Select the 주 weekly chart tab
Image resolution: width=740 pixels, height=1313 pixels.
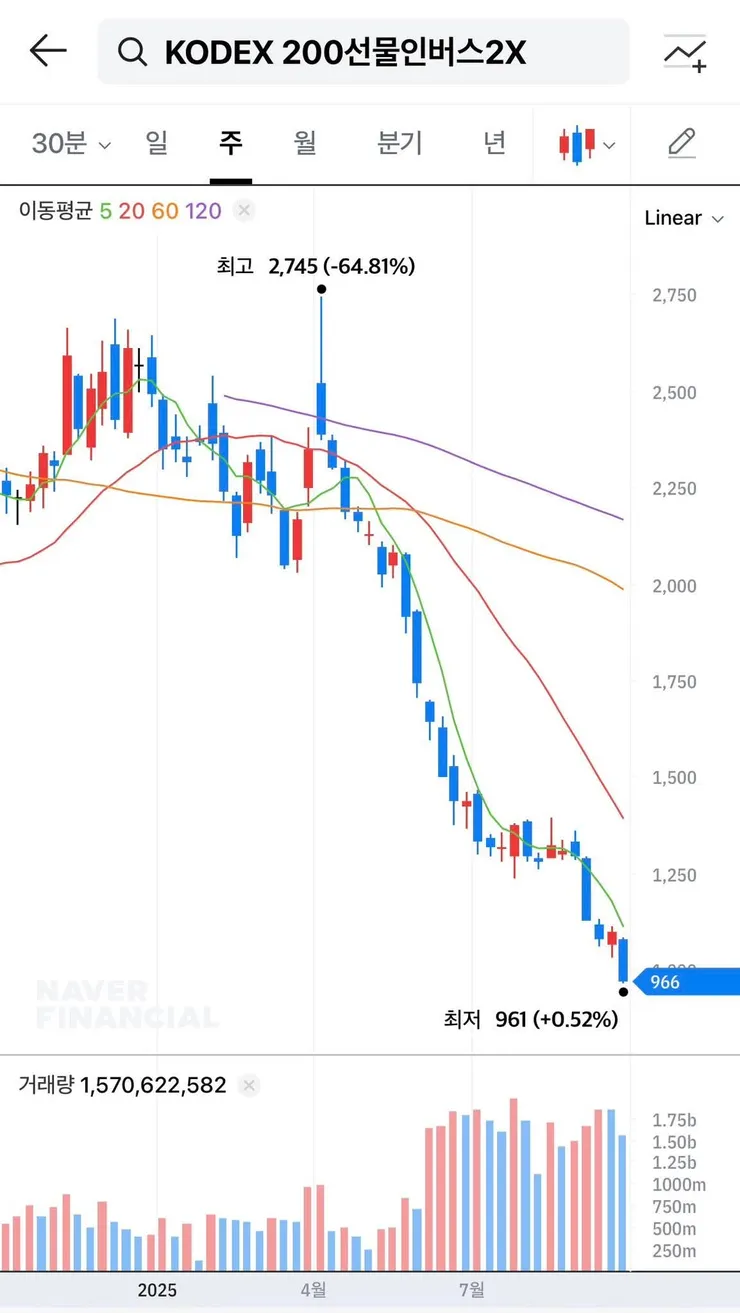coord(231,143)
